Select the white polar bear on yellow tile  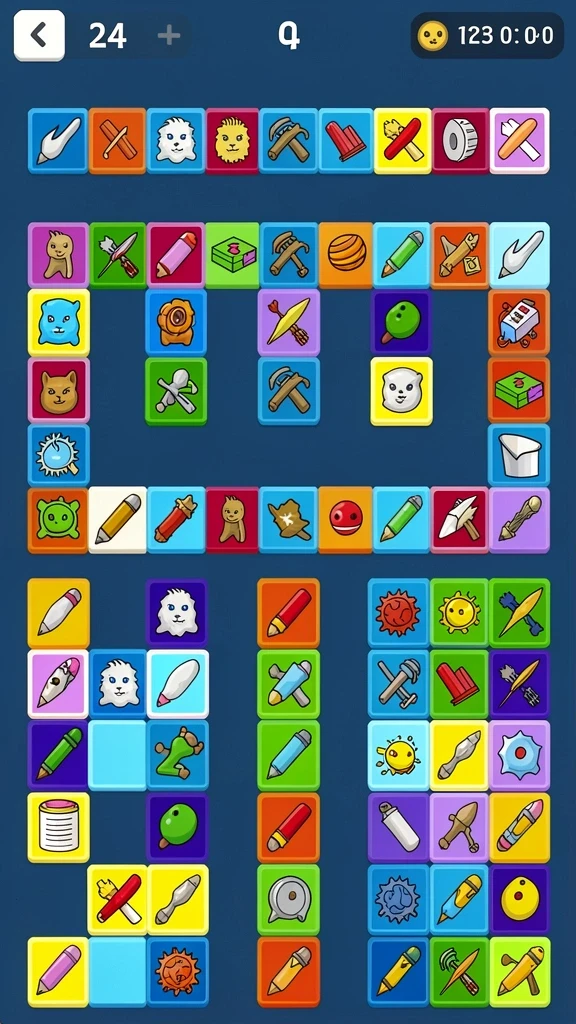click(x=402, y=391)
